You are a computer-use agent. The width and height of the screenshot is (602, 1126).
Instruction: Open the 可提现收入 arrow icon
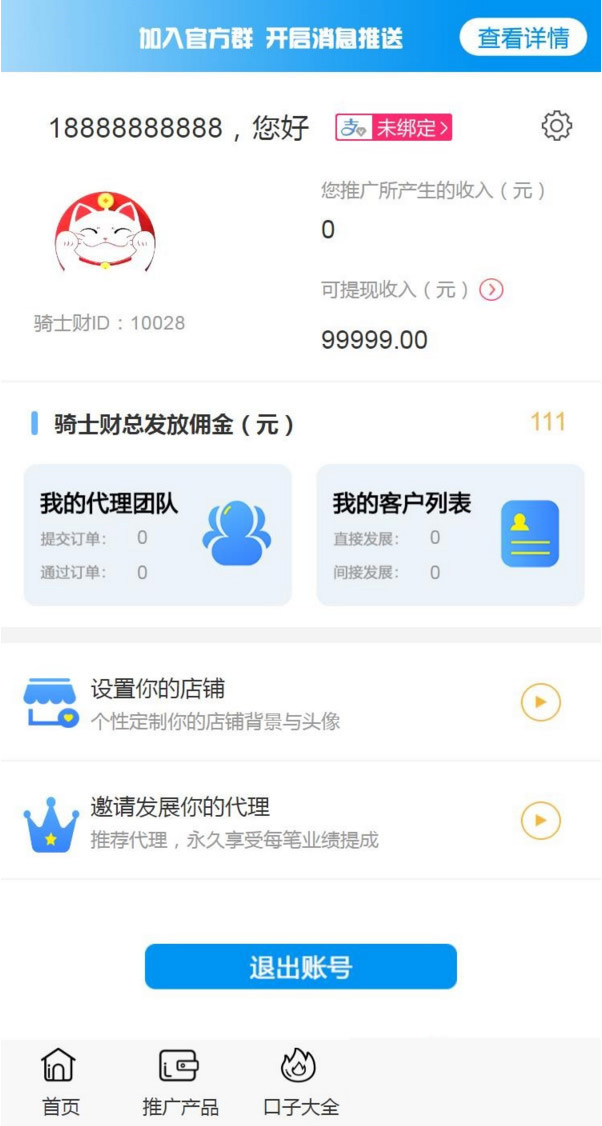pyautogui.click(x=491, y=290)
